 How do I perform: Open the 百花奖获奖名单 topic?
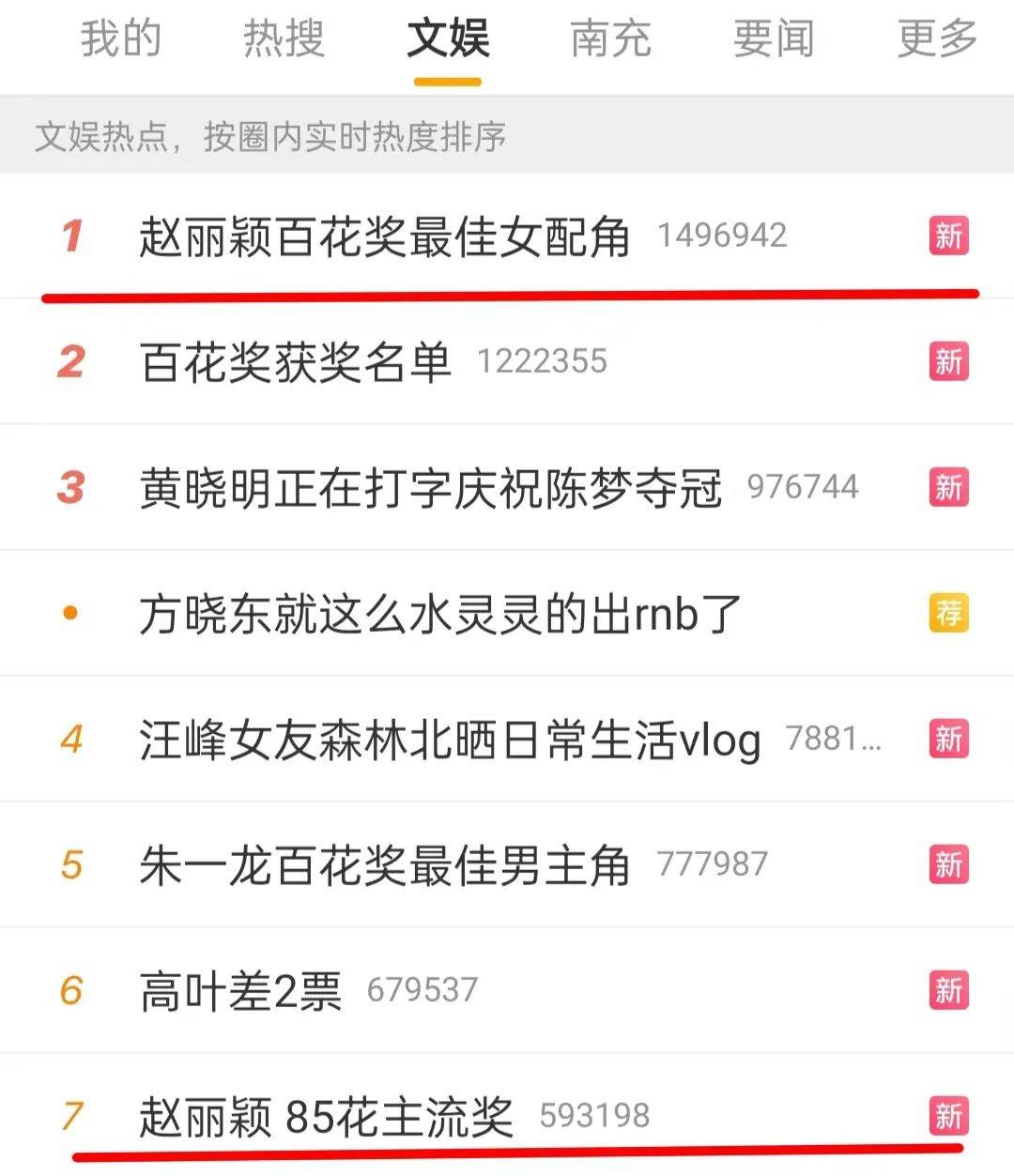point(296,362)
